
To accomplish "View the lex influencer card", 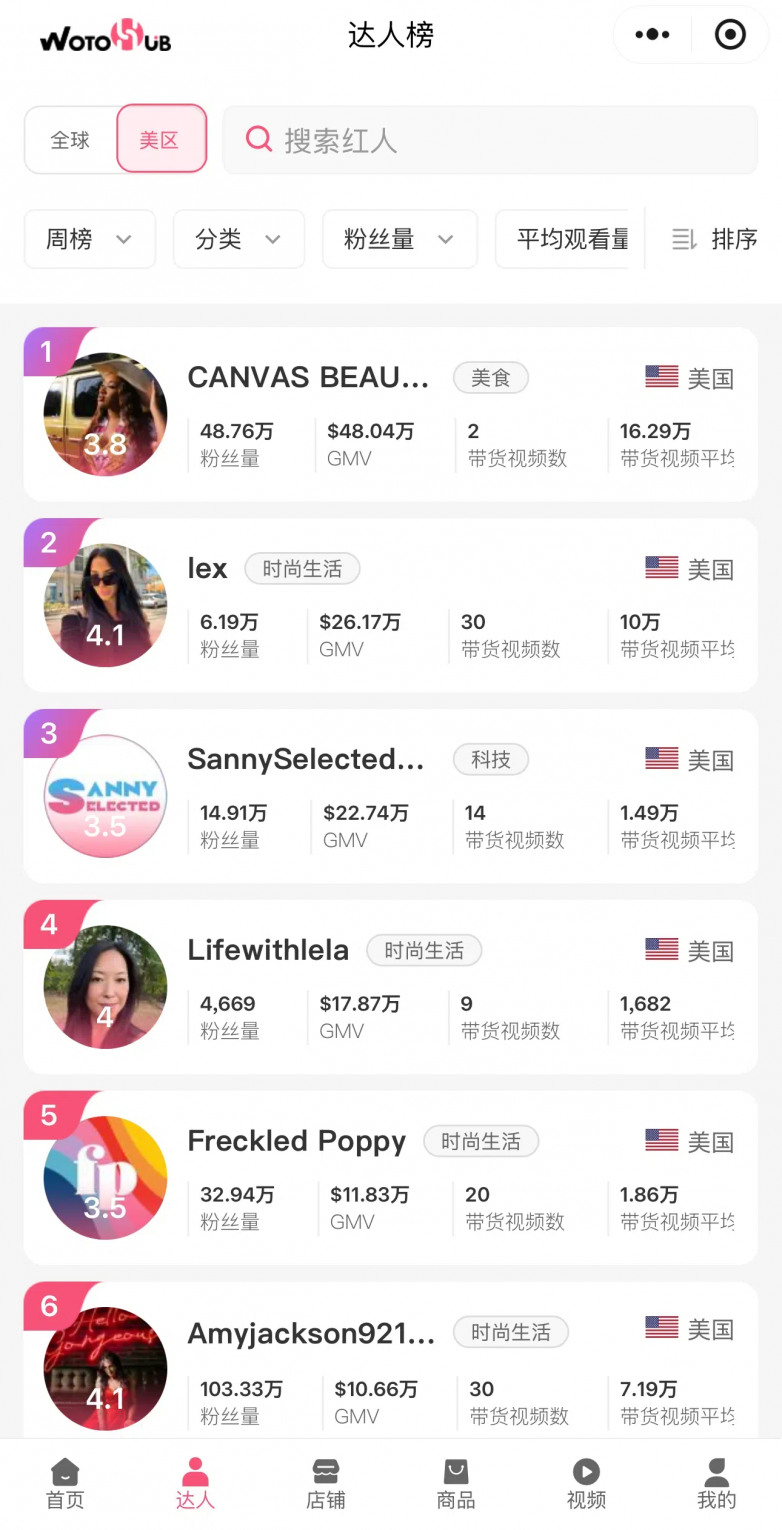I will pos(390,605).
